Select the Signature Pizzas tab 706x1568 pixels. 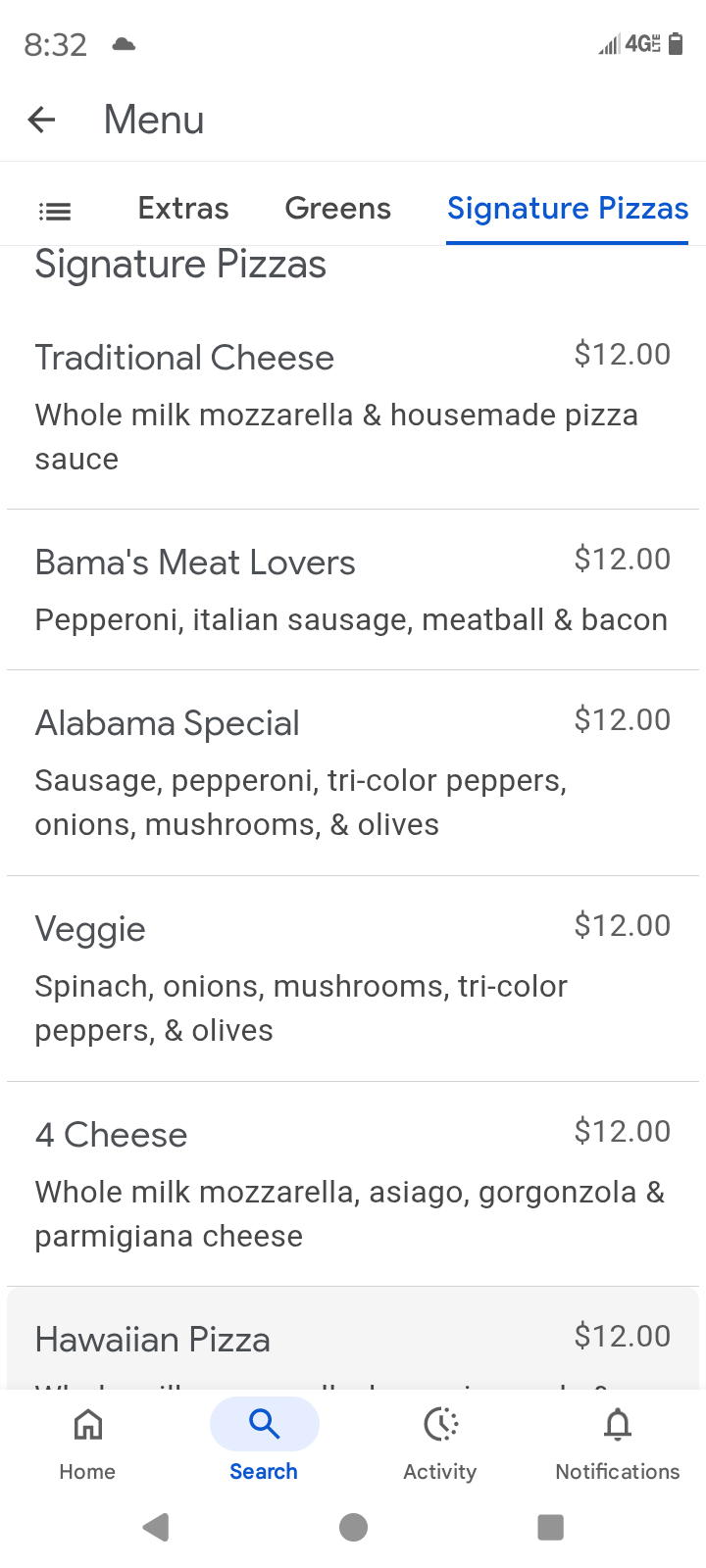(x=567, y=209)
